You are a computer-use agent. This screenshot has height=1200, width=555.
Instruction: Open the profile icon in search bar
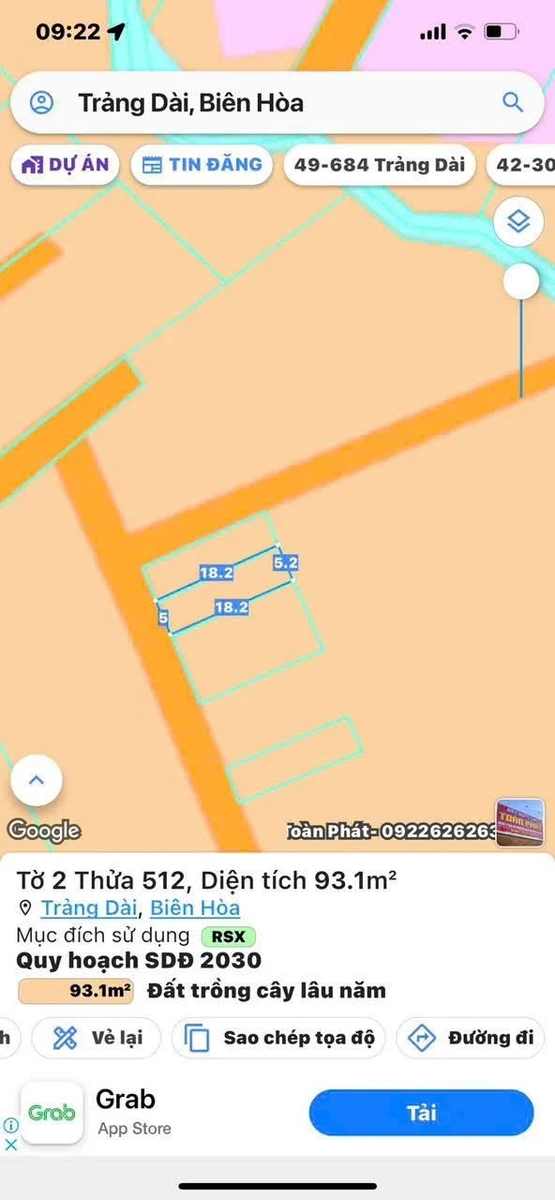point(41,103)
